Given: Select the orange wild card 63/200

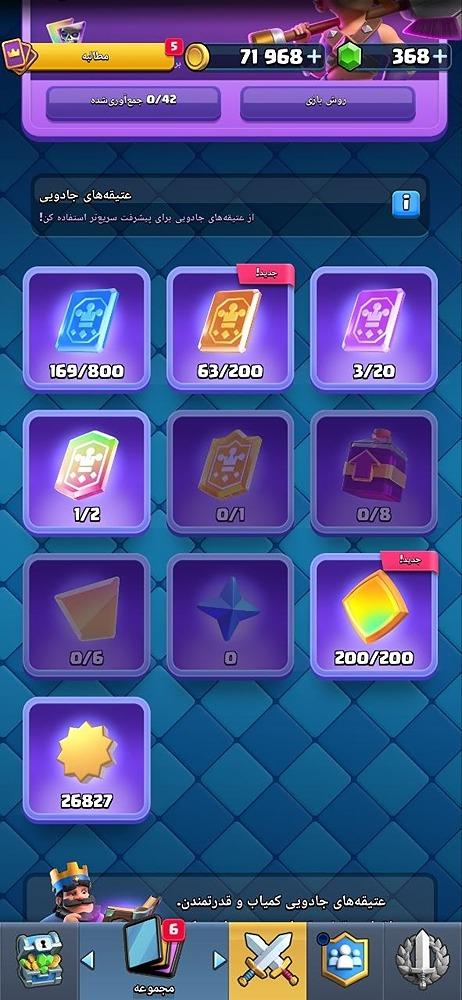Looking at the screenshot, I should [230, 328].
